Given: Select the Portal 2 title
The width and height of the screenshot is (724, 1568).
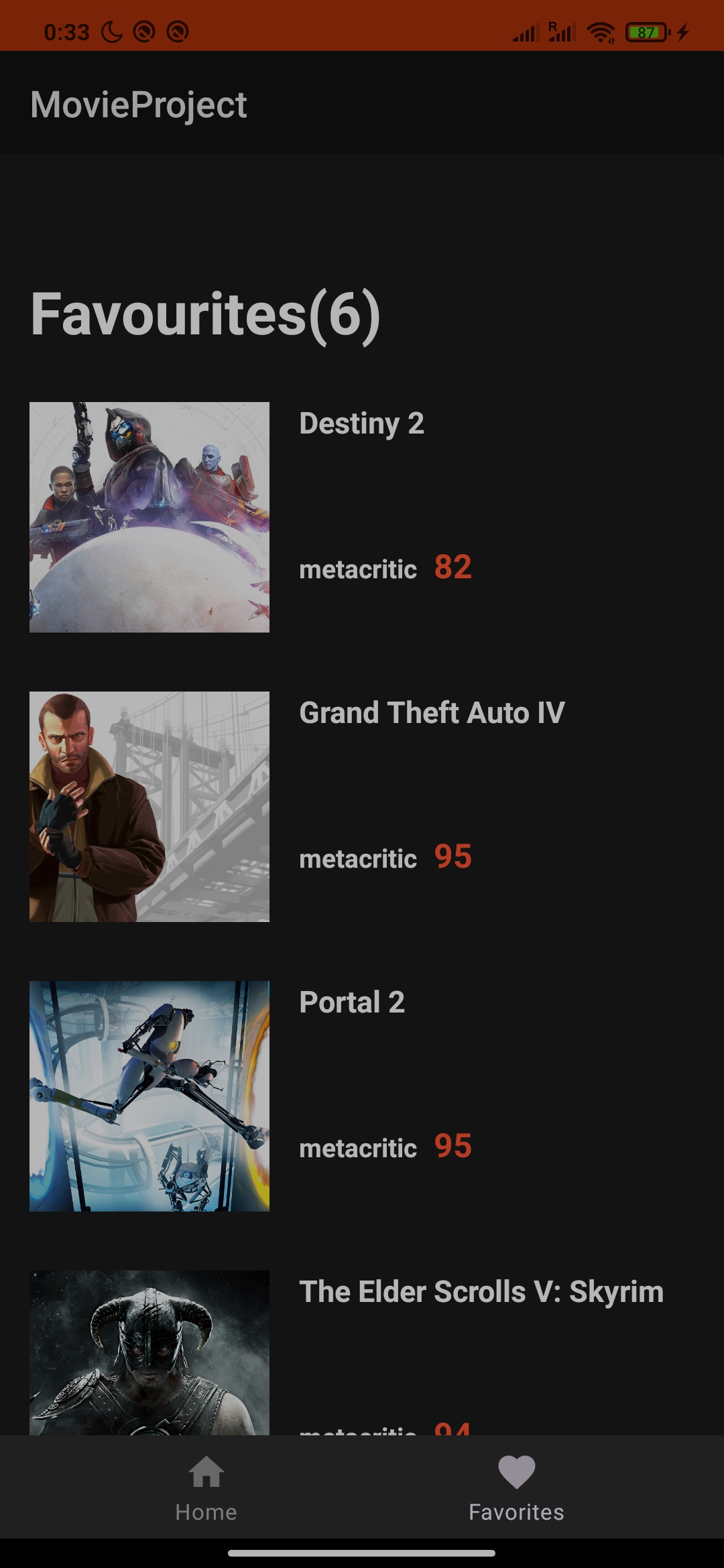Looking at the screenshot, I should tap(352, 1001).
